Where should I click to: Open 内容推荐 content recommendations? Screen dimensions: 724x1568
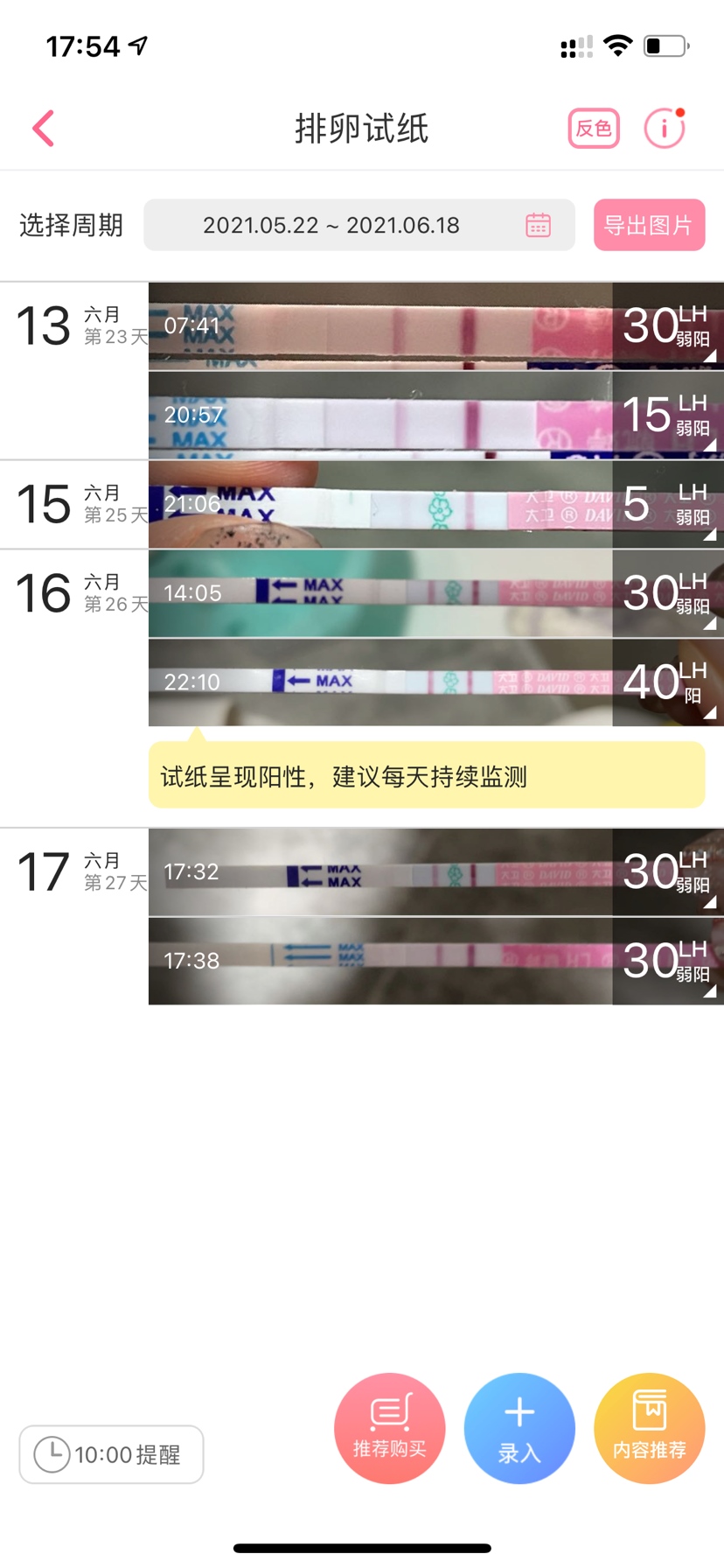(649, 1428)
